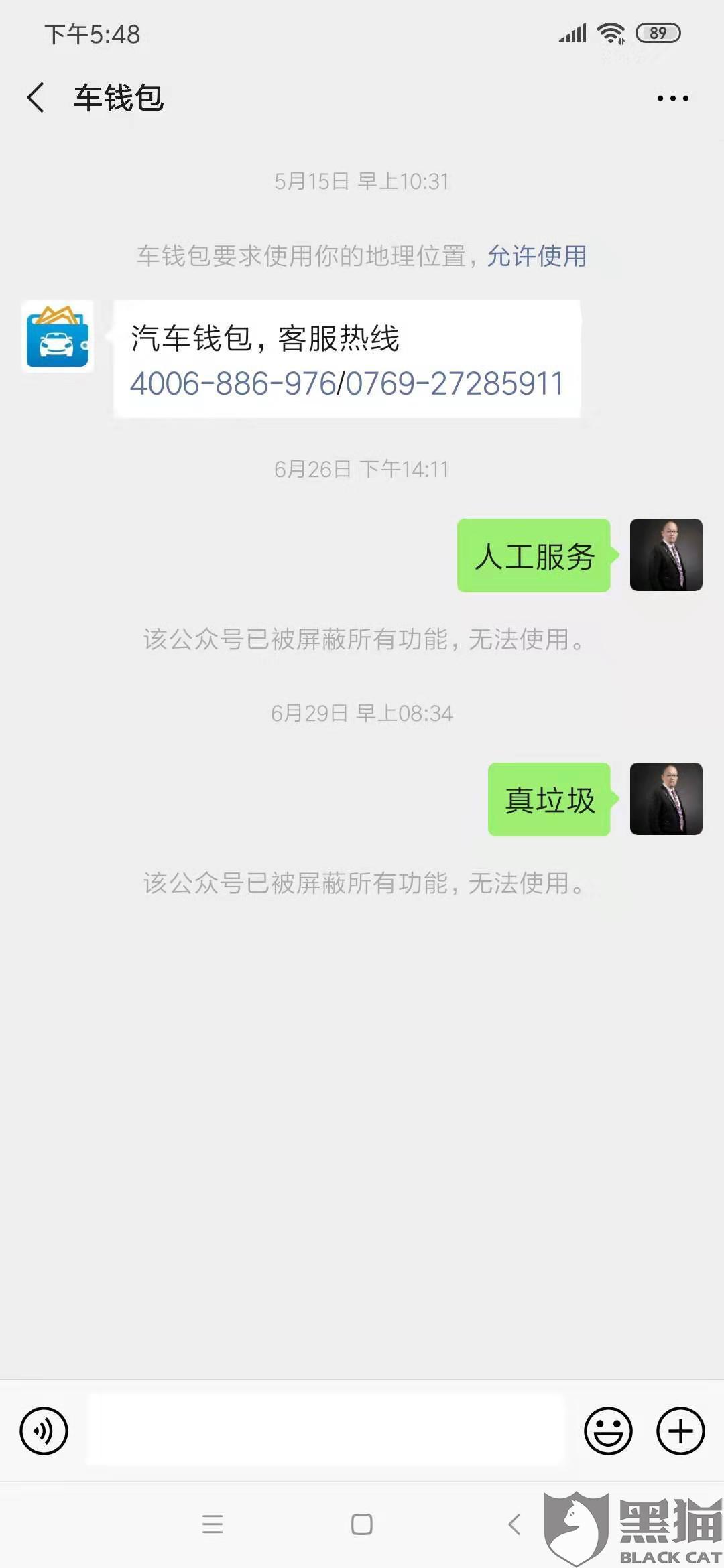Go back from the 车钱包 chat
This screenshot has width=724, height=1568.
(x=36, y=98)
